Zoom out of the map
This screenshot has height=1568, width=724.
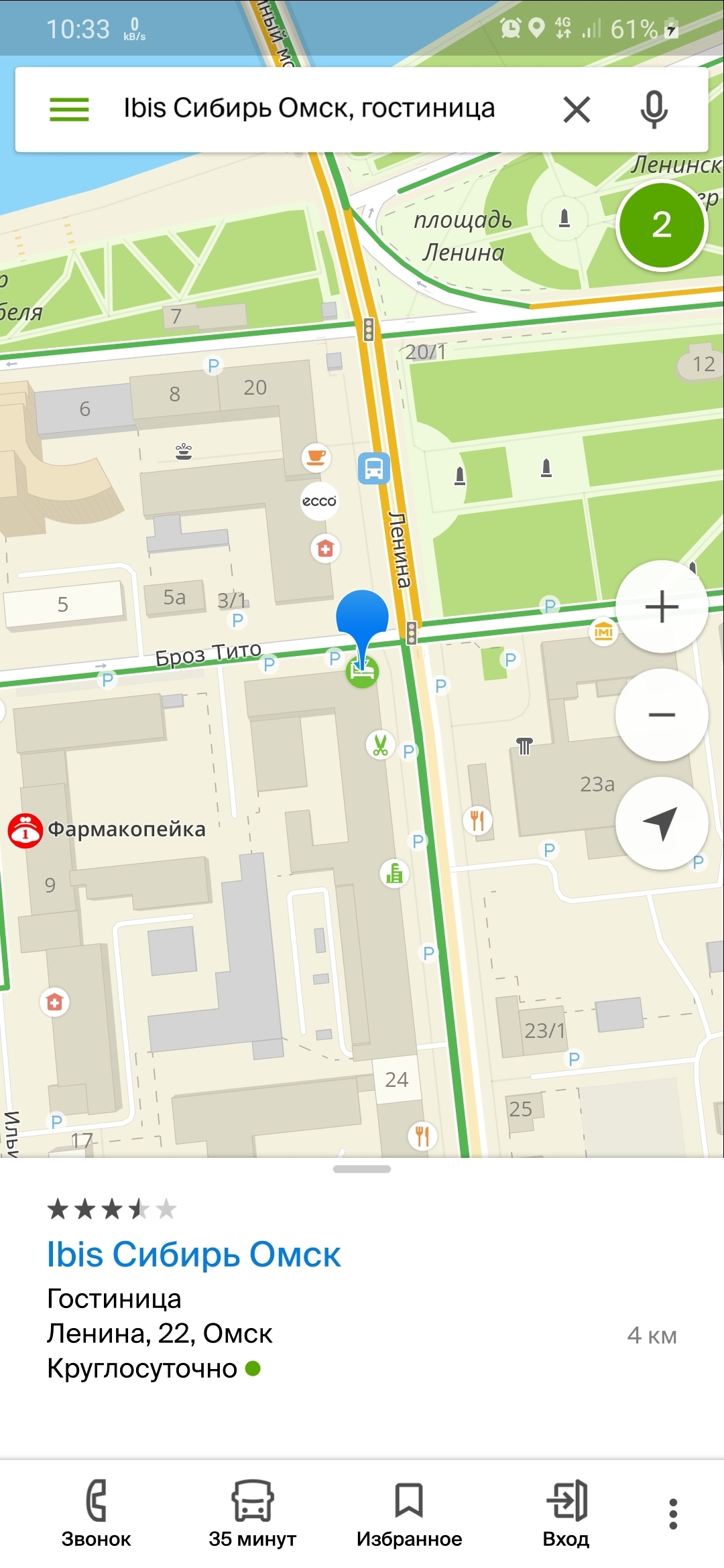(x=662, y=715)
